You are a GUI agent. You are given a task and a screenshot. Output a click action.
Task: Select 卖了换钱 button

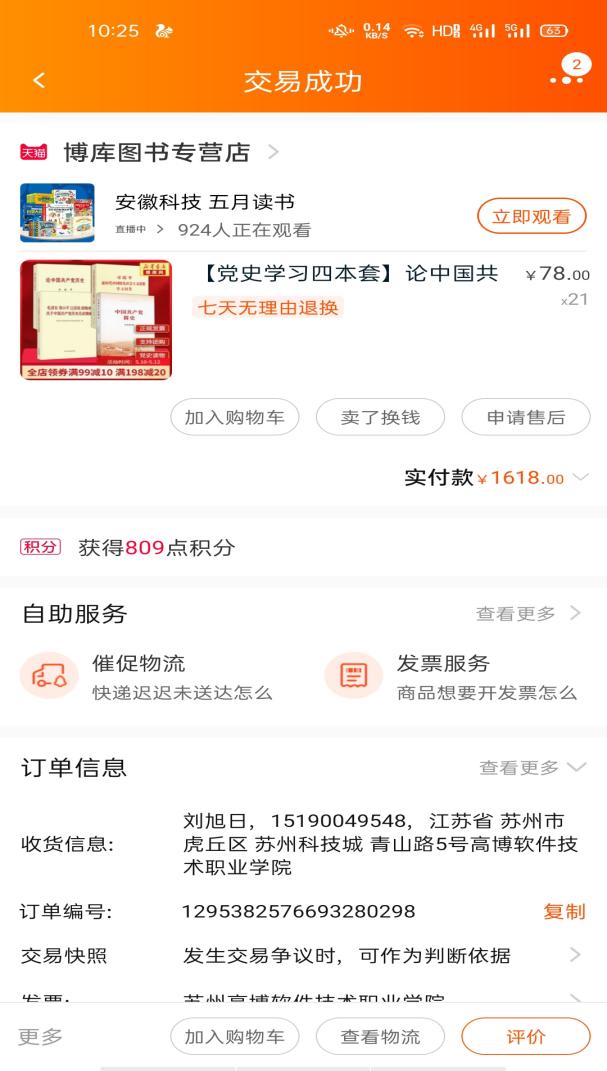(380, 418)
